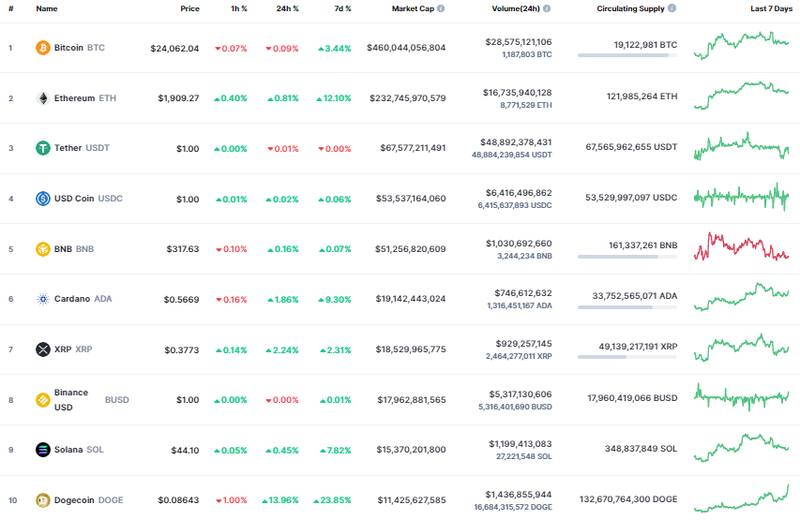Select the Tether USDT row

[x=68, y=148]
